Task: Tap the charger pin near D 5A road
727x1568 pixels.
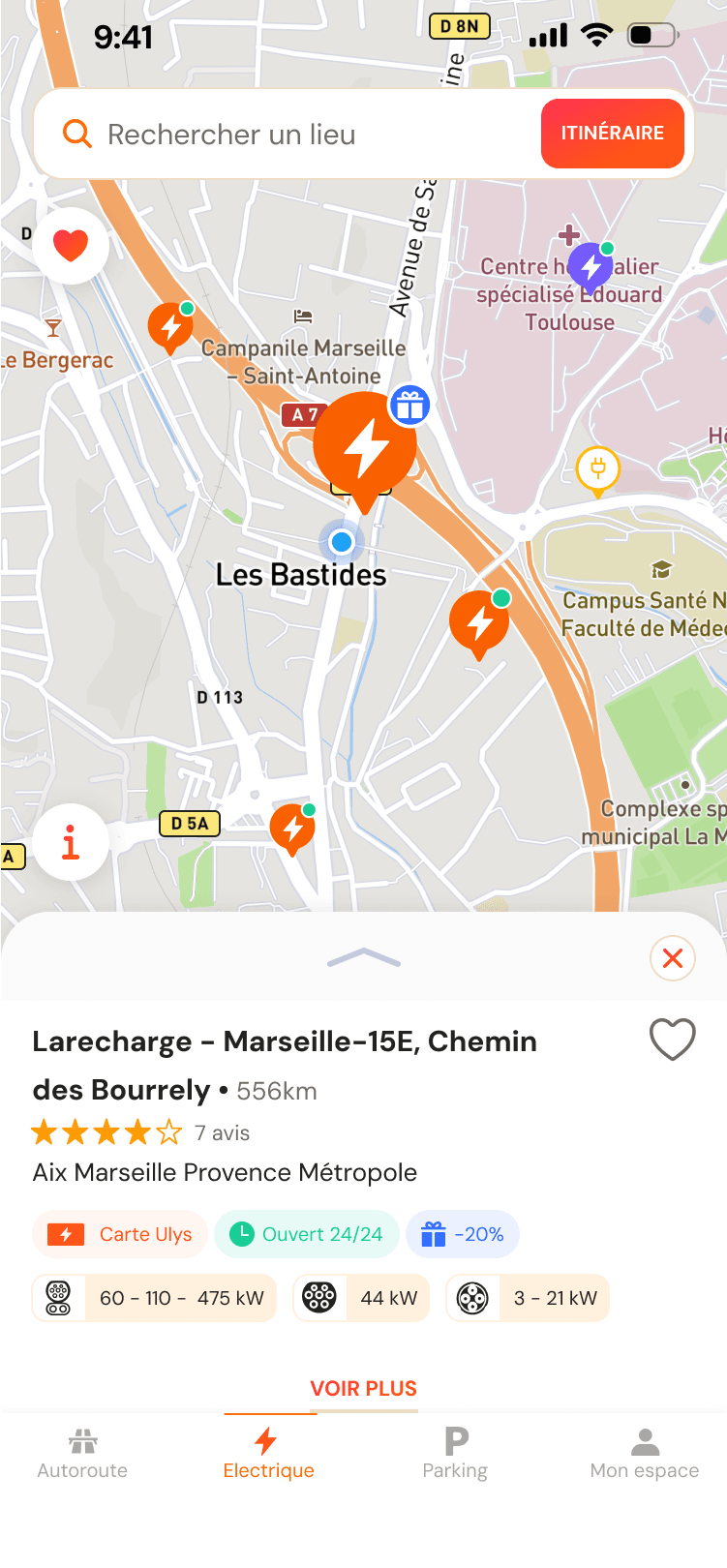Action: (292, 828)
